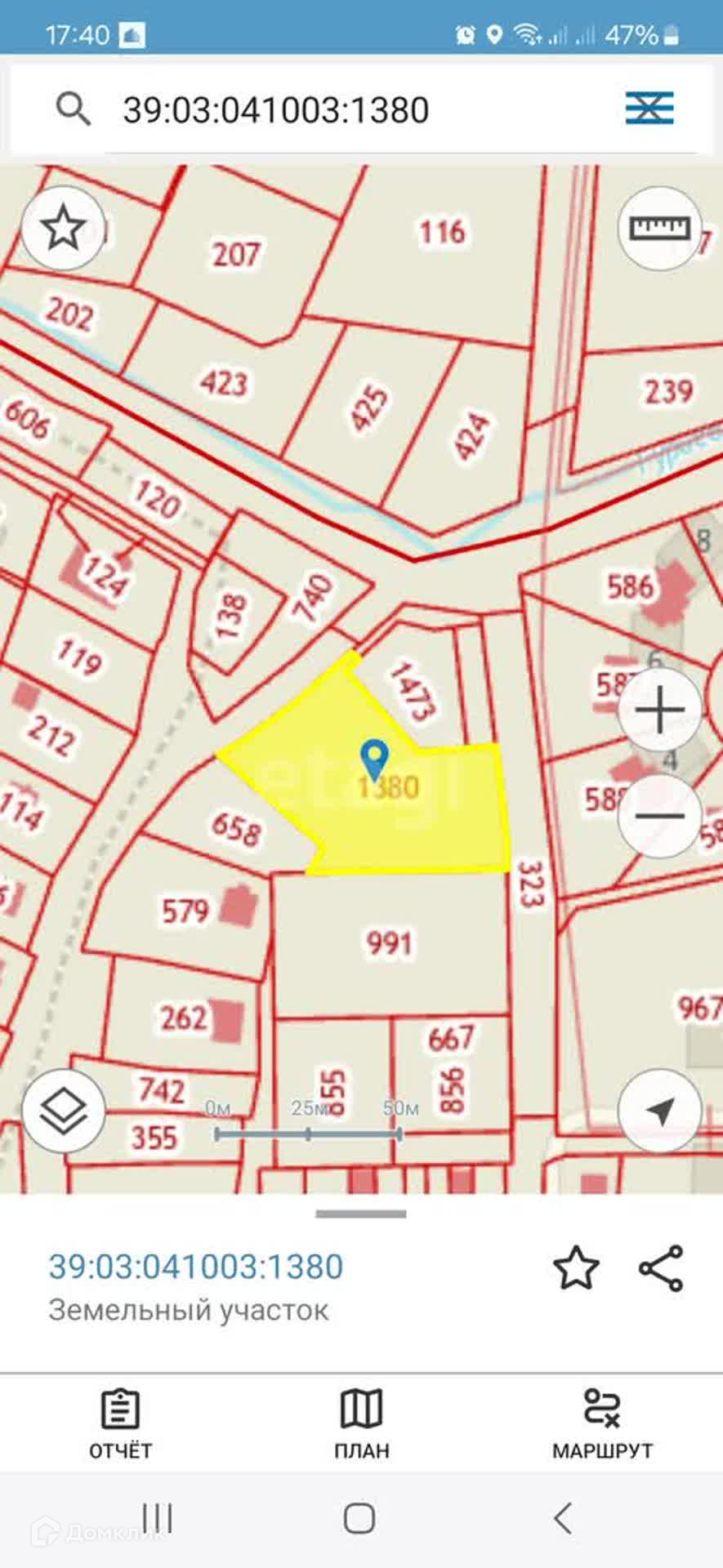Open the Отчёт report
723x1568 pixels.
point(120,1424)
